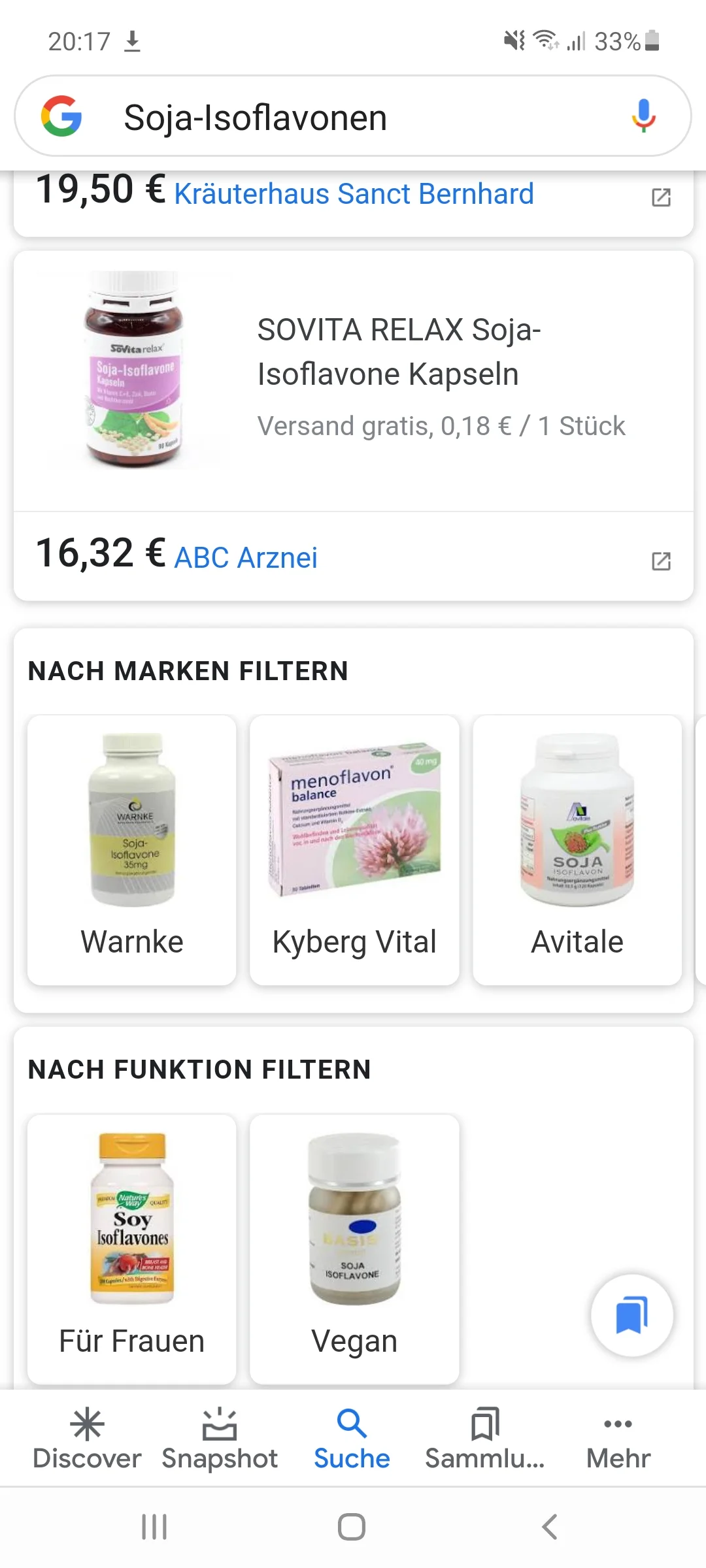
Task: Show Vegan products only
Action: [354, 1248]
